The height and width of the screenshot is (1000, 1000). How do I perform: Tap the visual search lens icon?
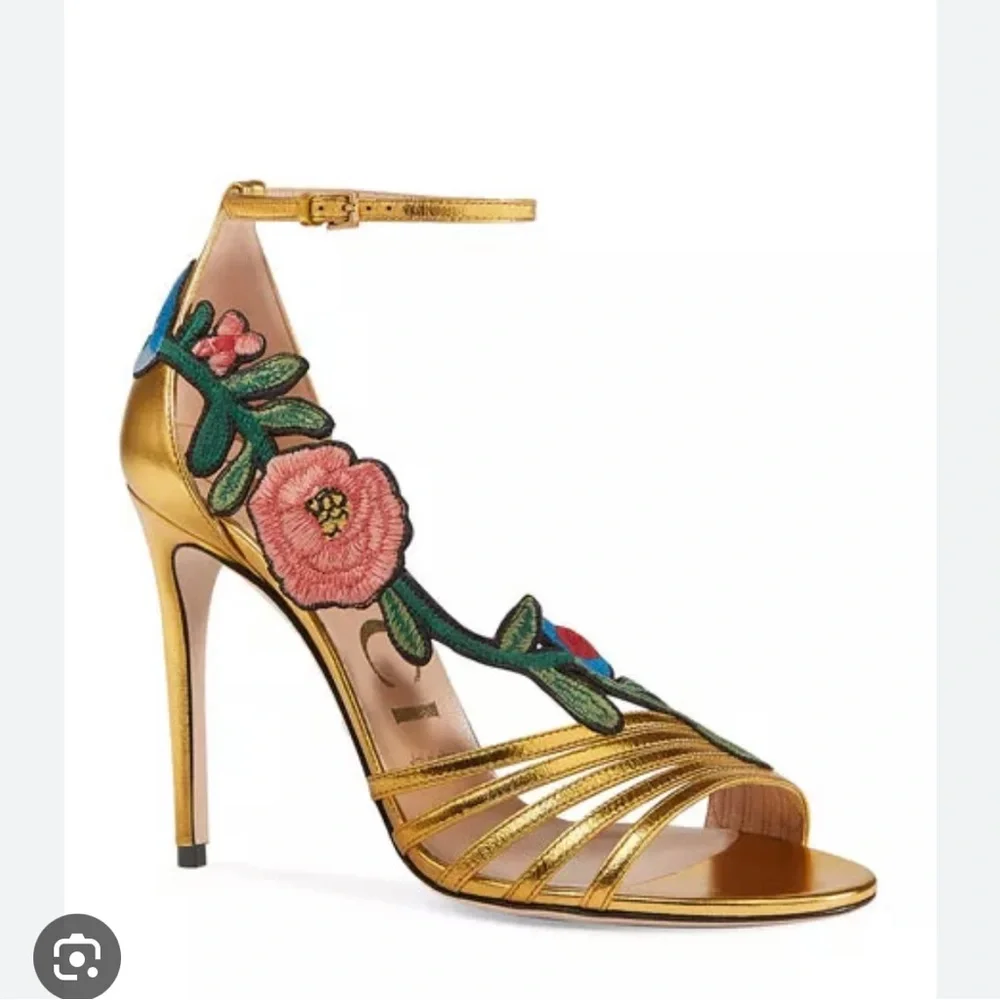coord(77,957)
